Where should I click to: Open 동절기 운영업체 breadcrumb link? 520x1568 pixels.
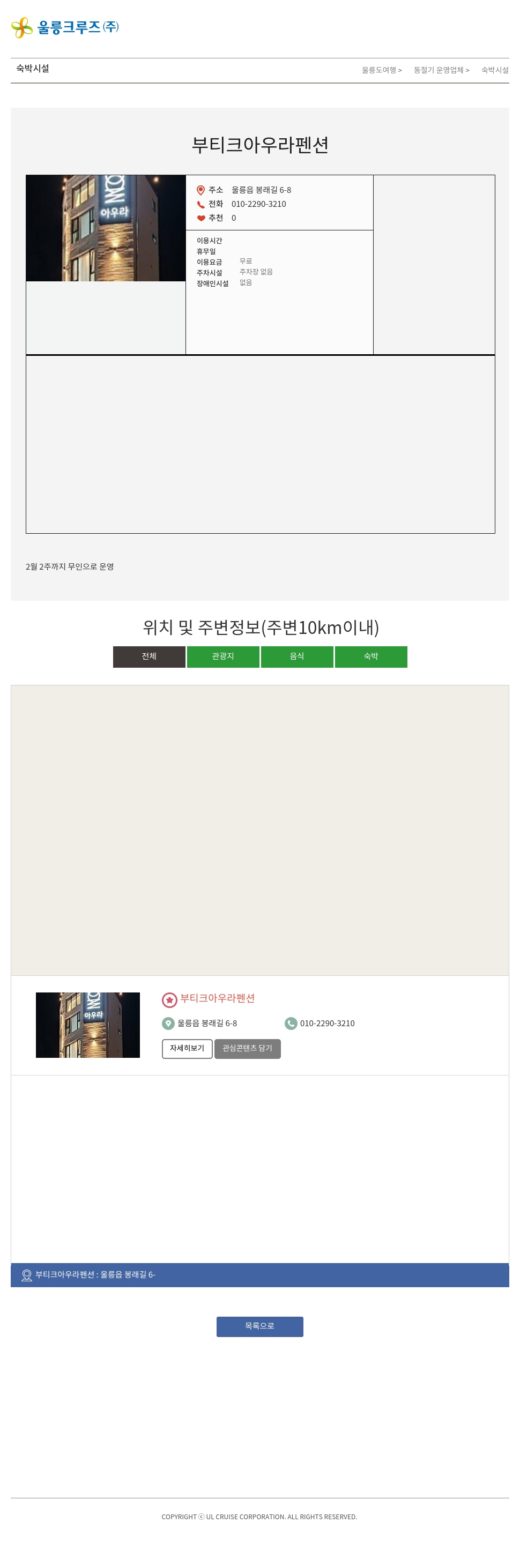[x=440, y=70]
